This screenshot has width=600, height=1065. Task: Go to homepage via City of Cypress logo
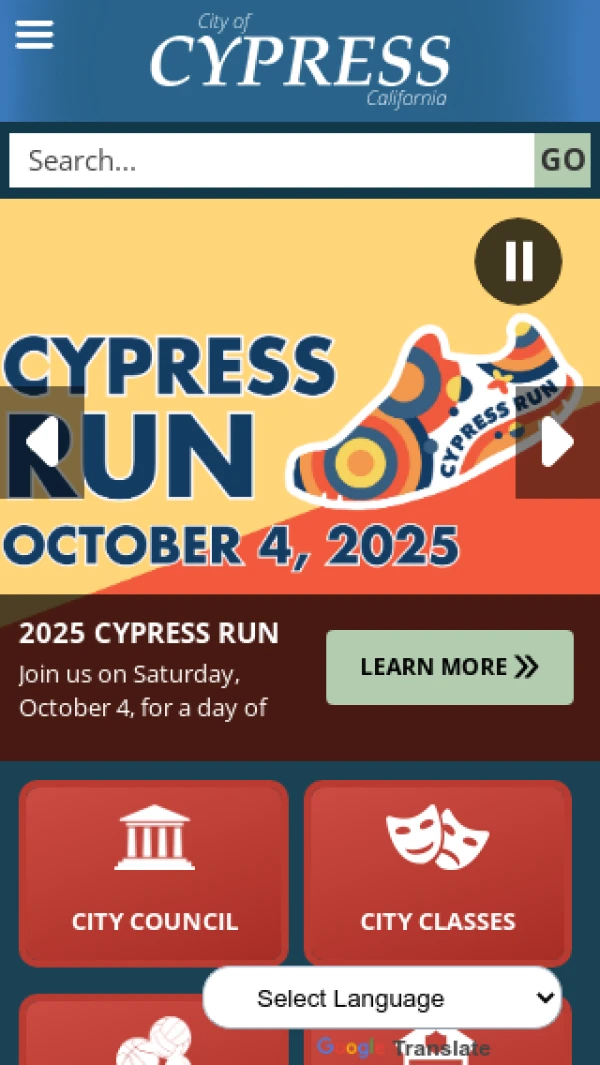point(300,60)
